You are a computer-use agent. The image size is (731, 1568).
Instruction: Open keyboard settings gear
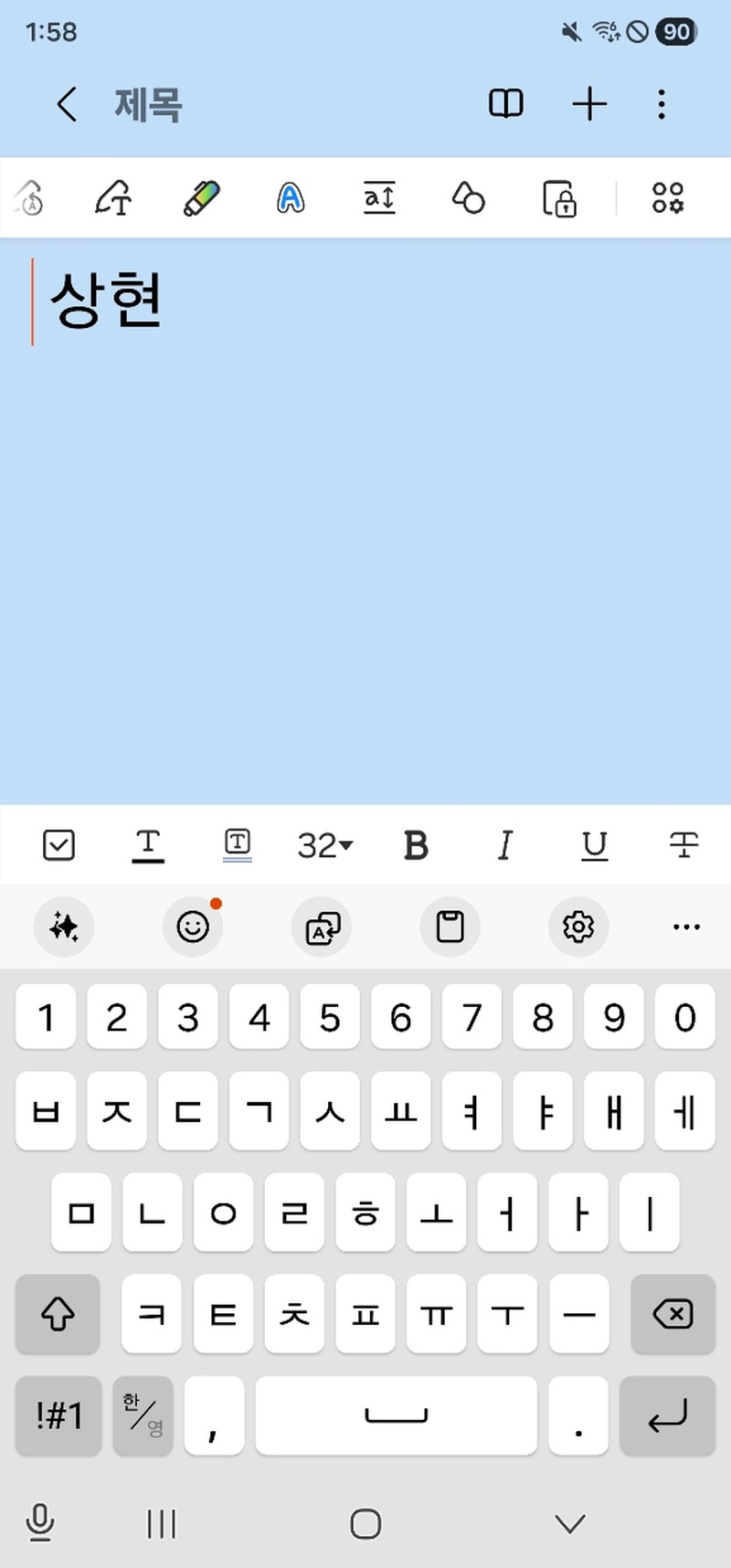[578, 927]
